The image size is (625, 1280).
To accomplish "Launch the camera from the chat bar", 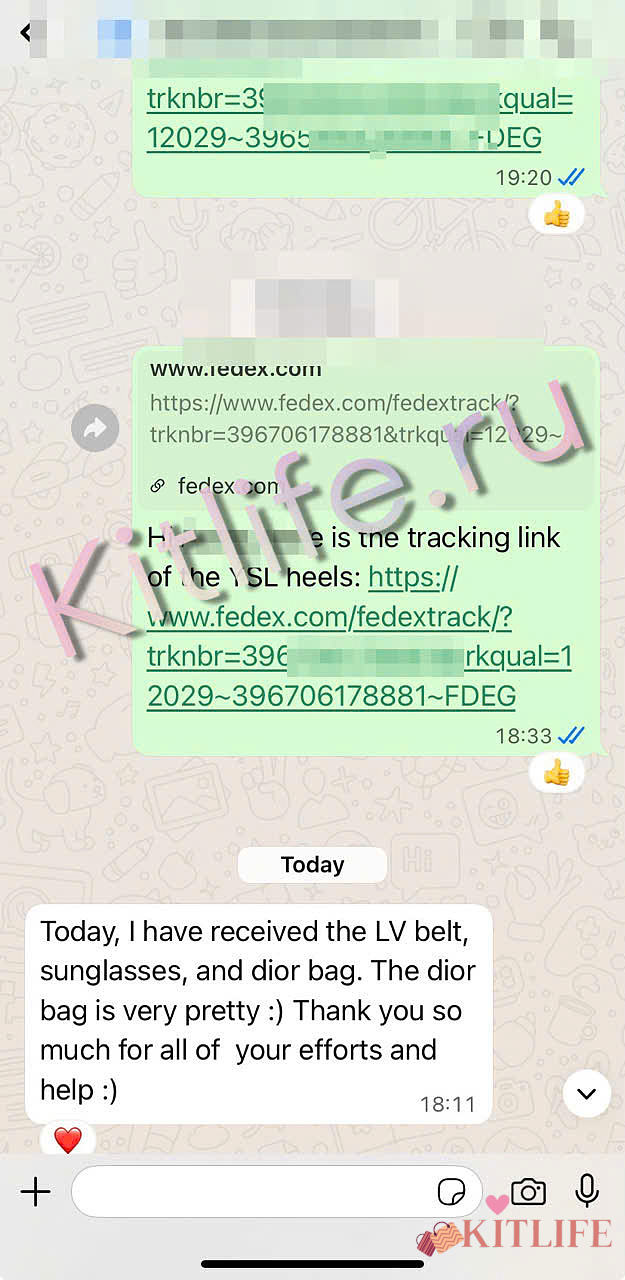I will click(528, 1191).
